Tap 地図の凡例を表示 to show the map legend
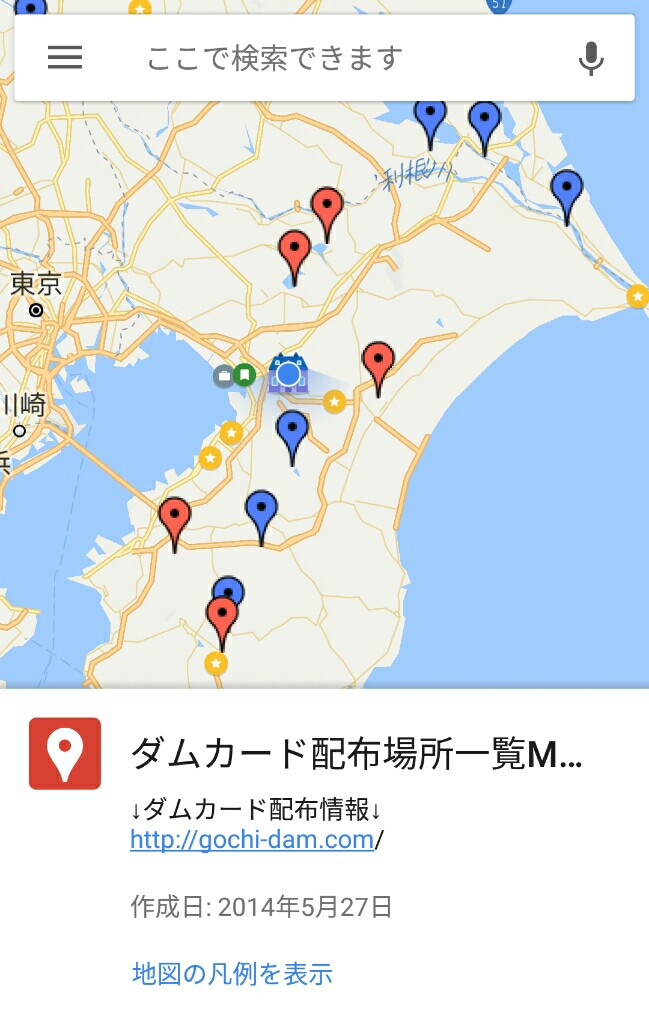 pyautogui.click(x=232, y=973)
